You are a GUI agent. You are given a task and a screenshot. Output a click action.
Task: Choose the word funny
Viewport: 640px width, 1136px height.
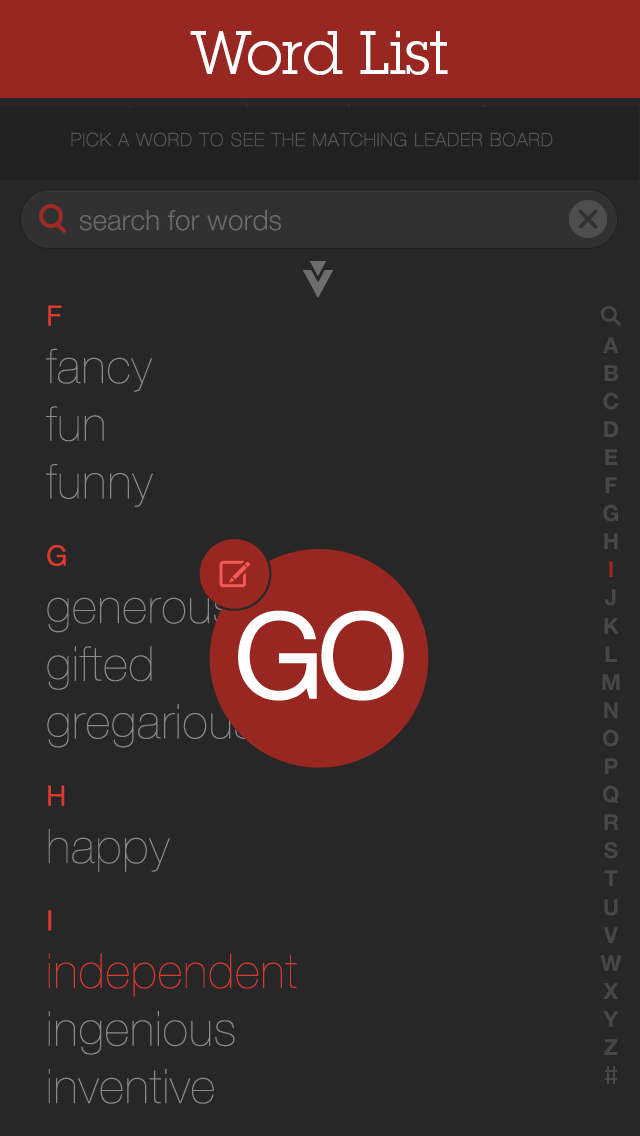99,484
